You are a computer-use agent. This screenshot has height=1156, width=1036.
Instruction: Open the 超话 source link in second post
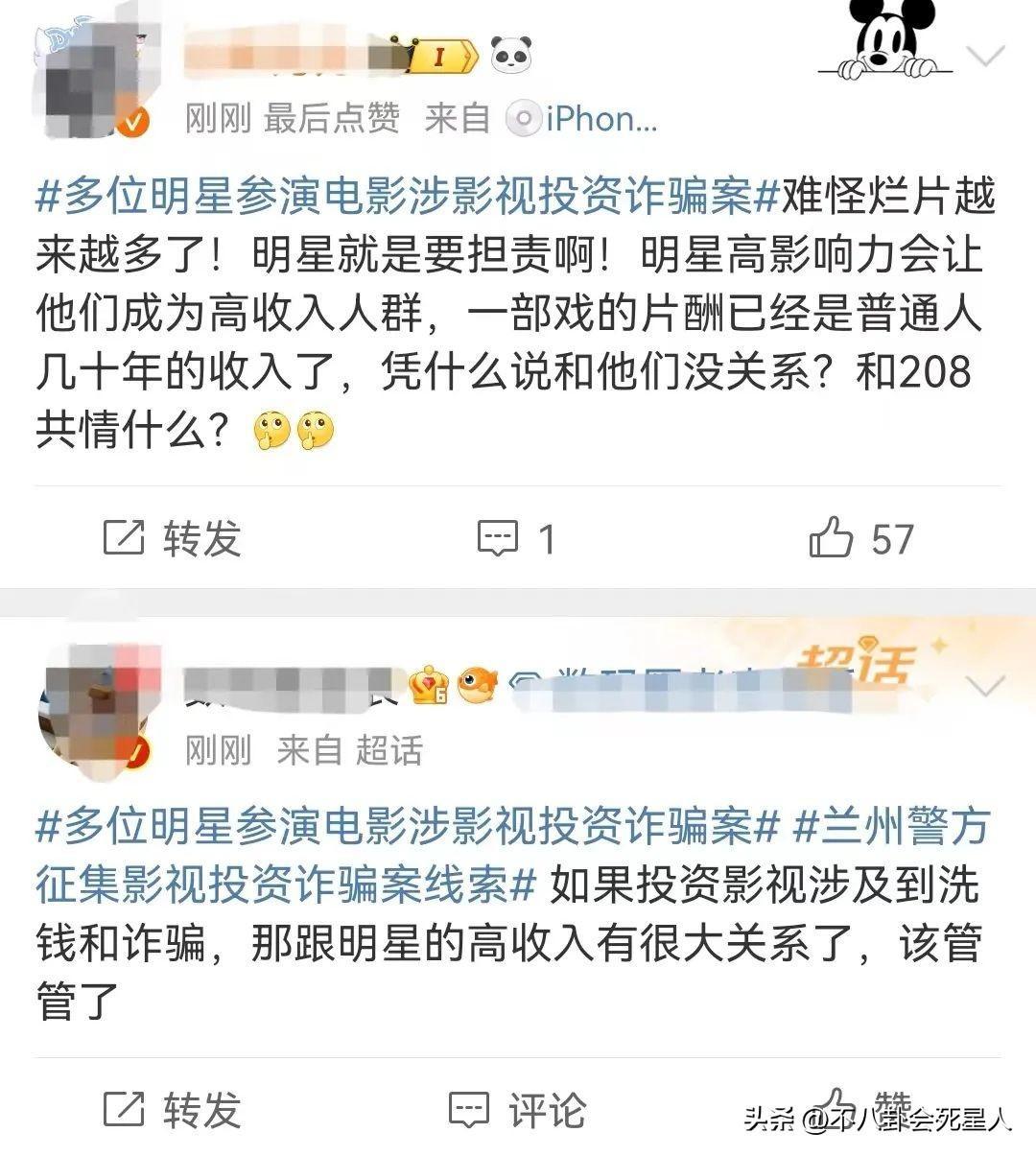pos(388,750)
